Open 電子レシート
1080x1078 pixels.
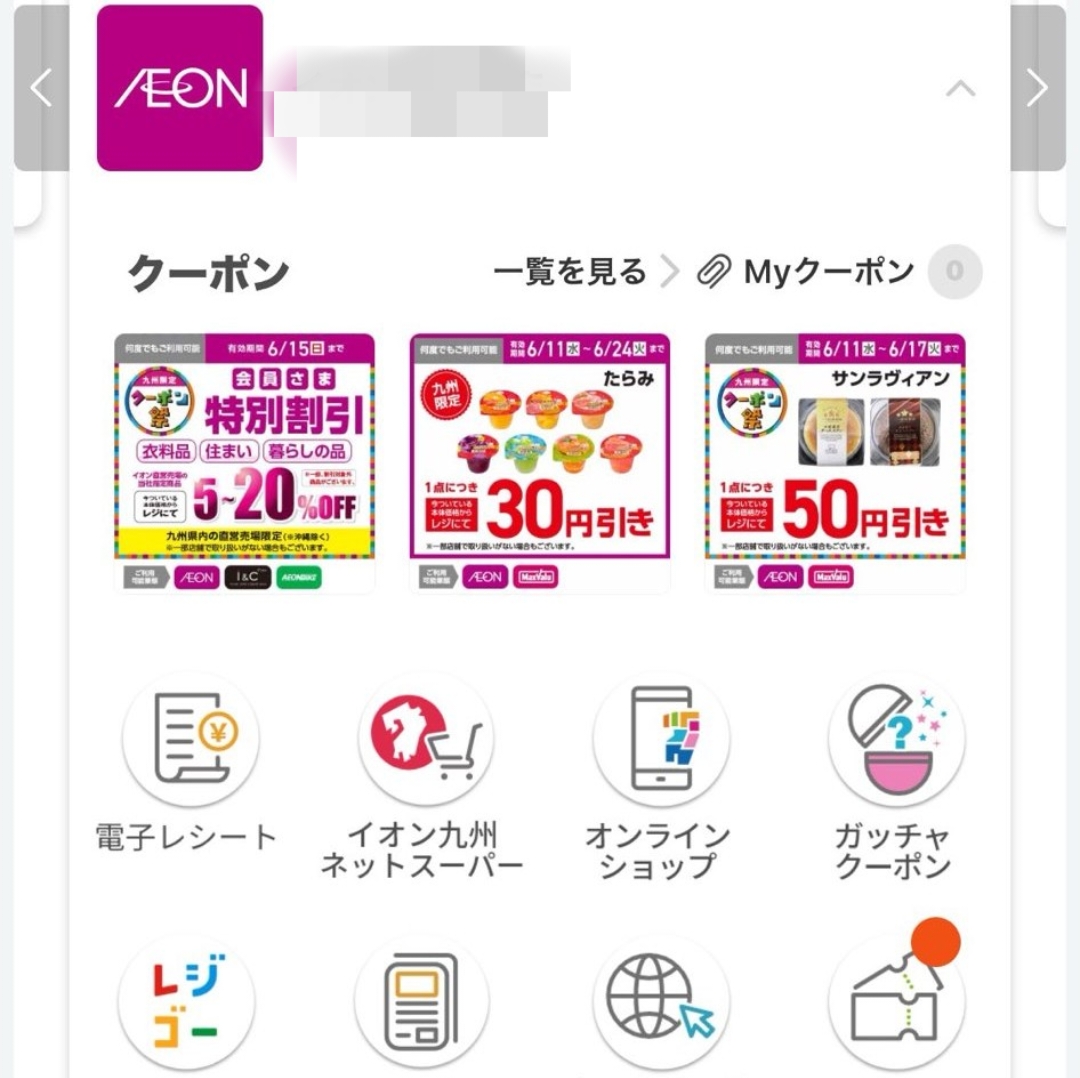[190, 742]
